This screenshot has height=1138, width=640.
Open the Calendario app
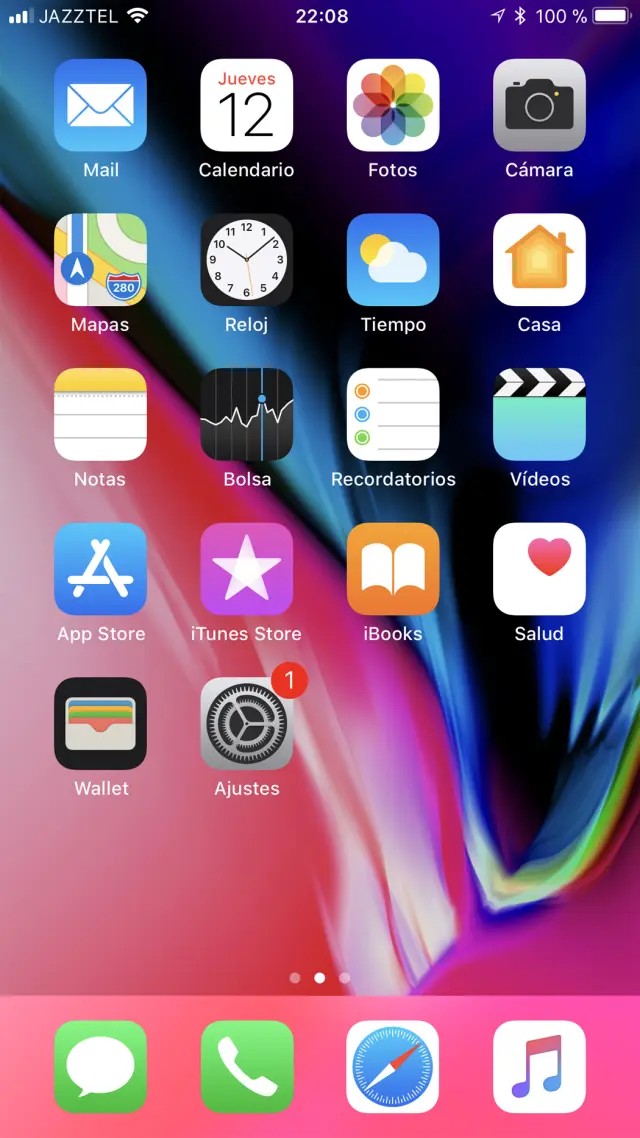click(x=246, y=105)
